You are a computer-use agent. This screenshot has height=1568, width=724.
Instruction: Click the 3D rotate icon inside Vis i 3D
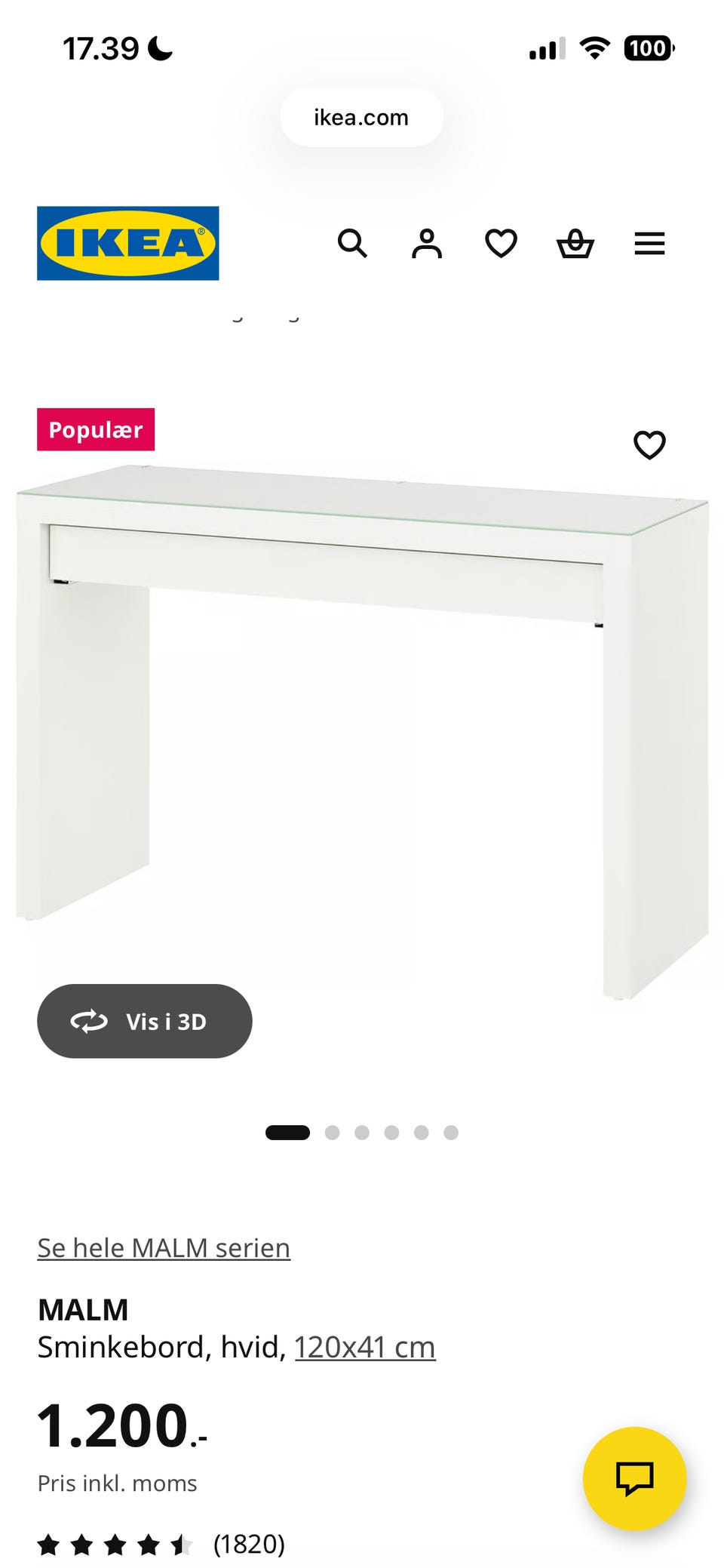[90, 1020]
